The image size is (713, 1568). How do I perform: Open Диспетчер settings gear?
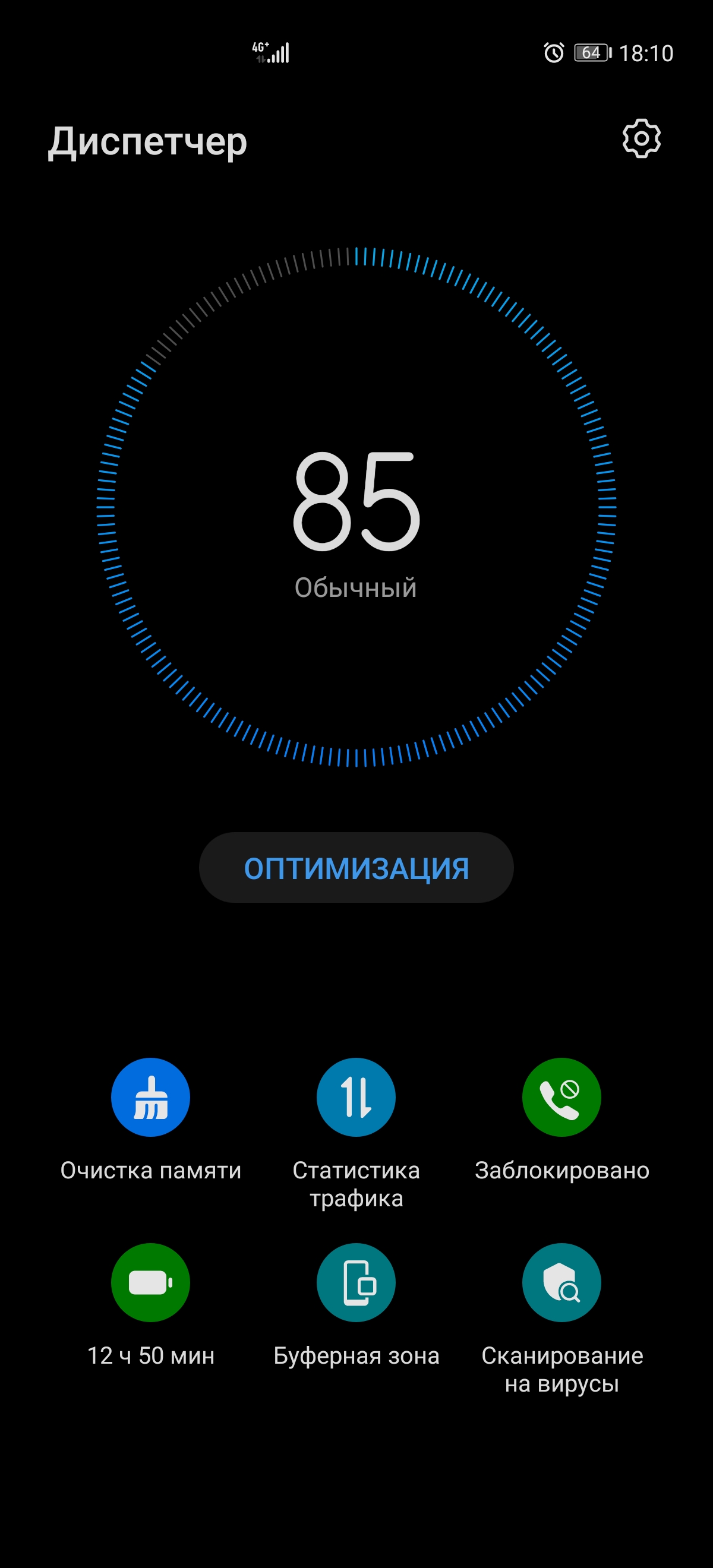coord(641,139)
